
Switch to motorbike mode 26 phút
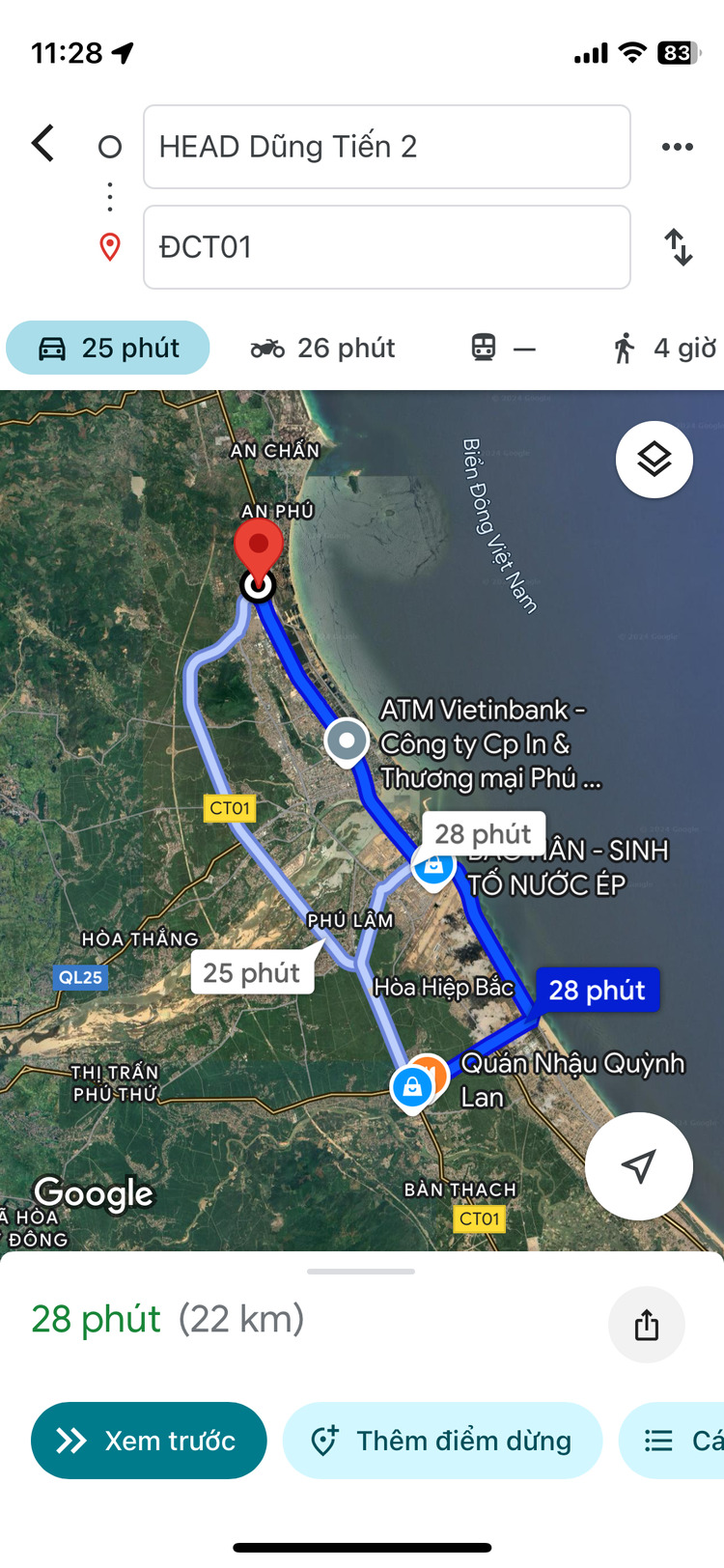(x=323, y=348)
